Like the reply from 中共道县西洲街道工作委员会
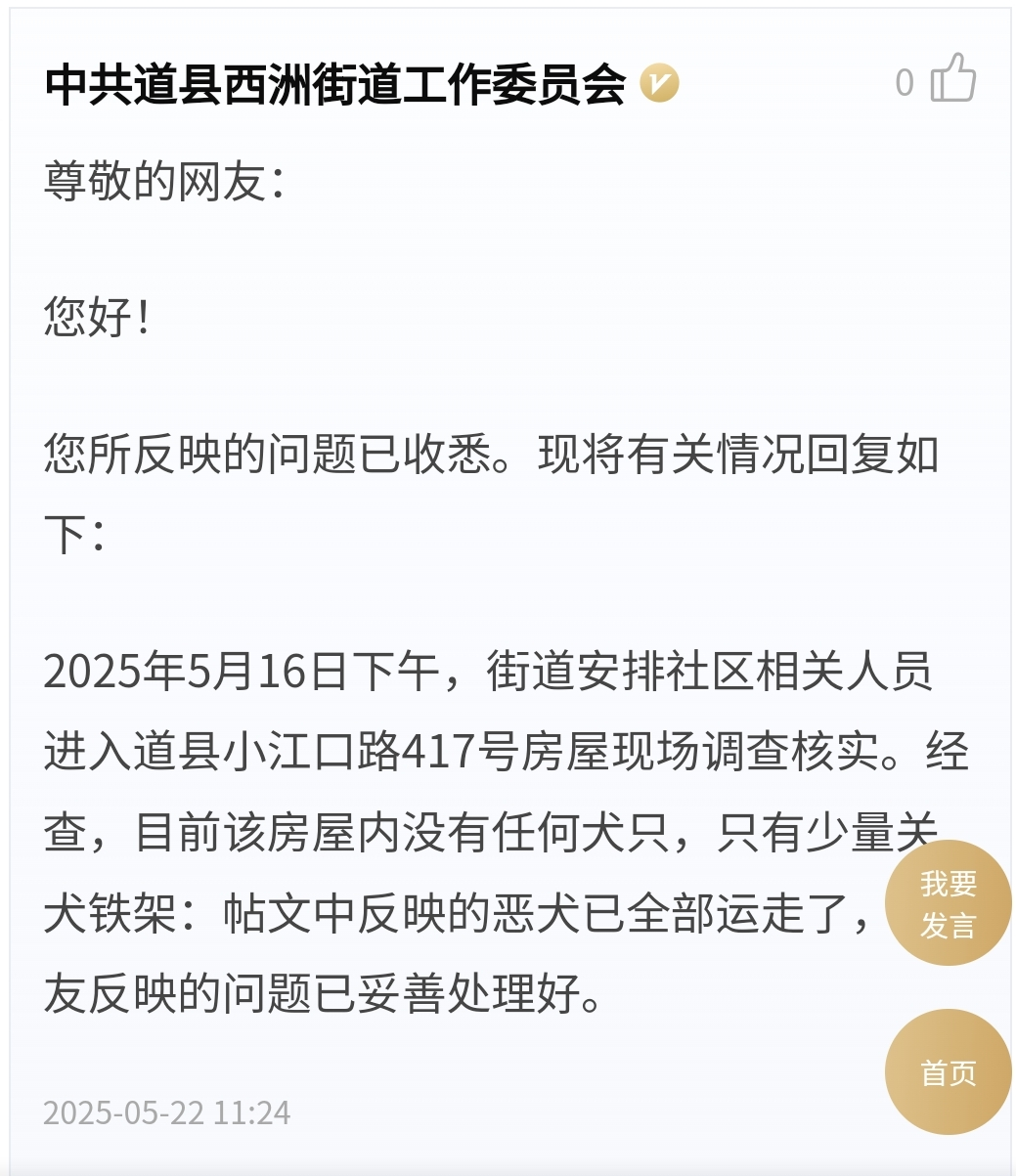 (952, 79)
